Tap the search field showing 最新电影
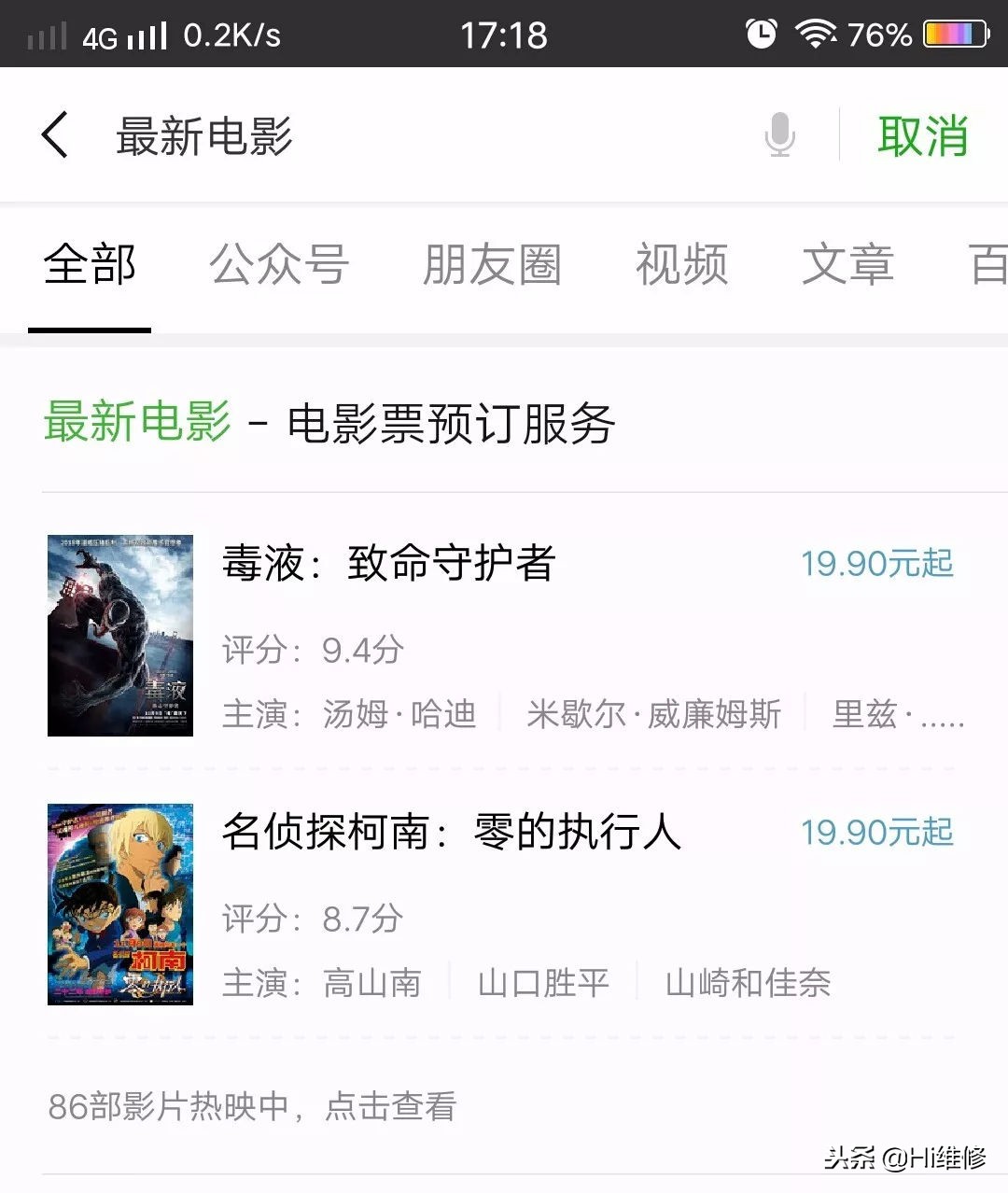 click(x=204, y=134)
